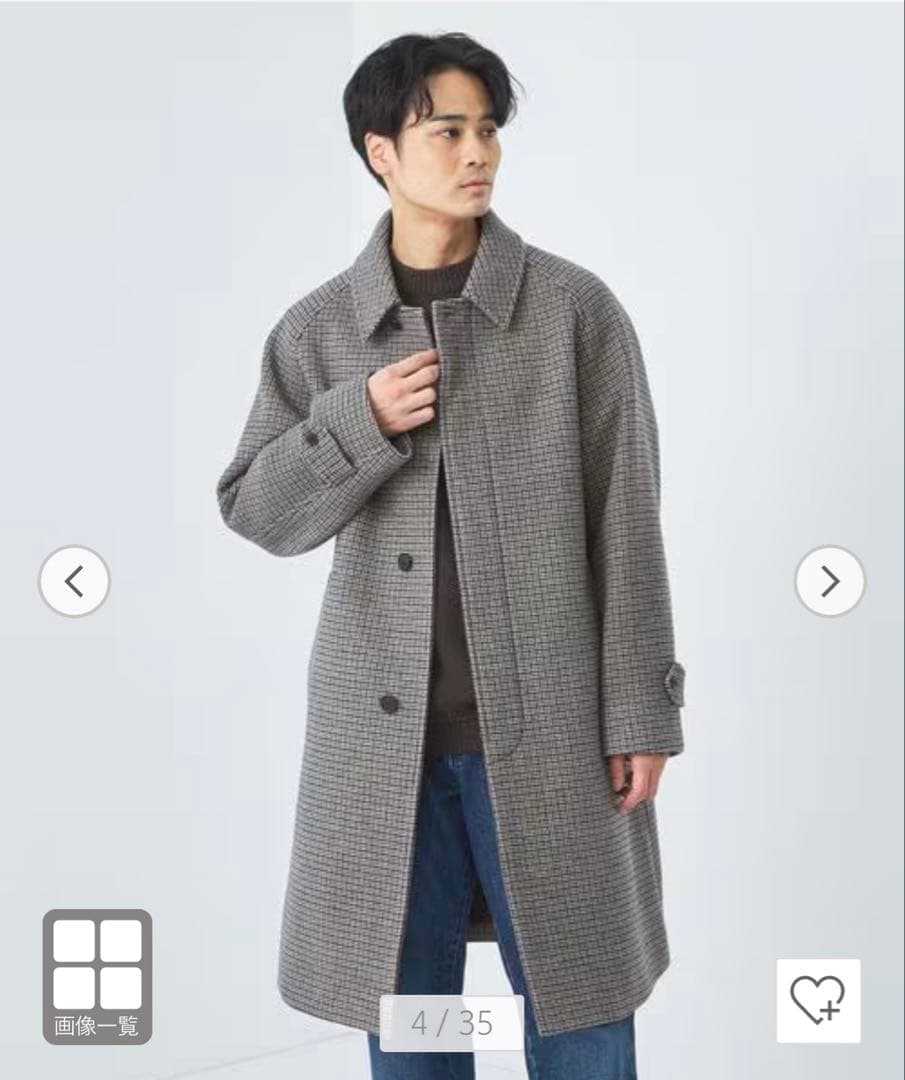Go to the previous product image
The image size is (905, 1080).
click(74, 581)
